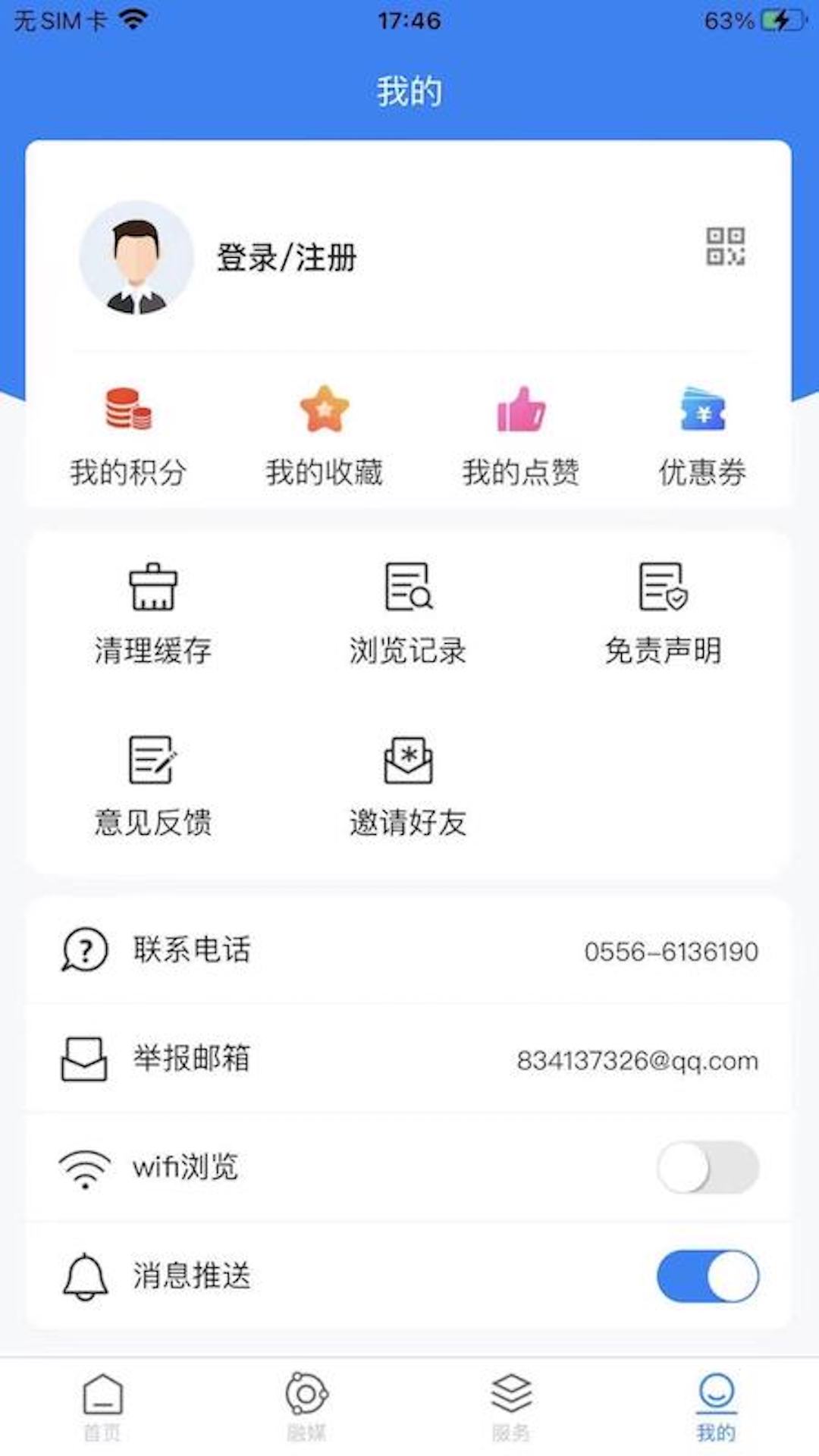819x1456 pixels.
Task: Turn off 消息推送 notifications
Action: (708, 1276)
